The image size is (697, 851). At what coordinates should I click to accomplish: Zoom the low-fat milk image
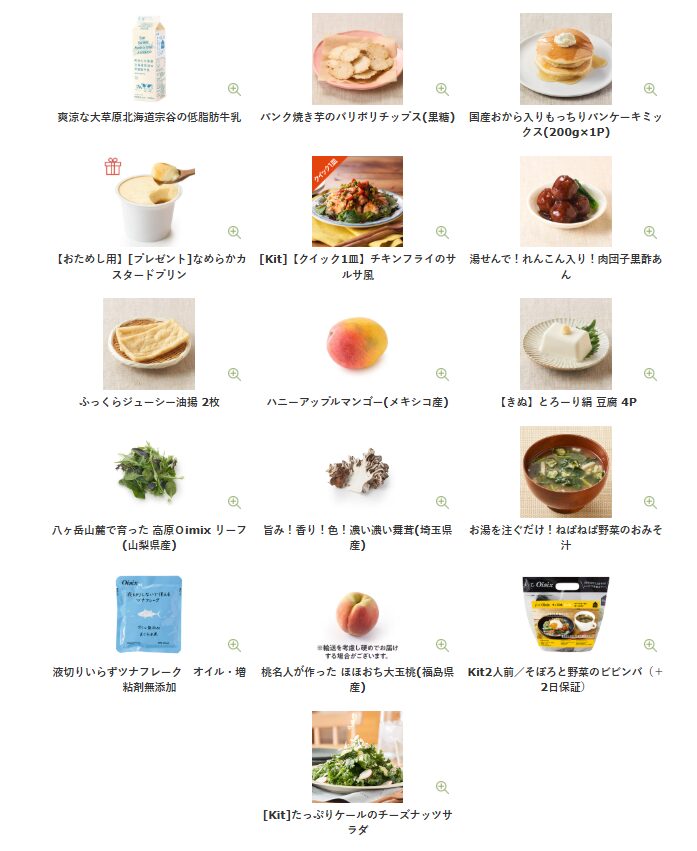click(234, 89)
